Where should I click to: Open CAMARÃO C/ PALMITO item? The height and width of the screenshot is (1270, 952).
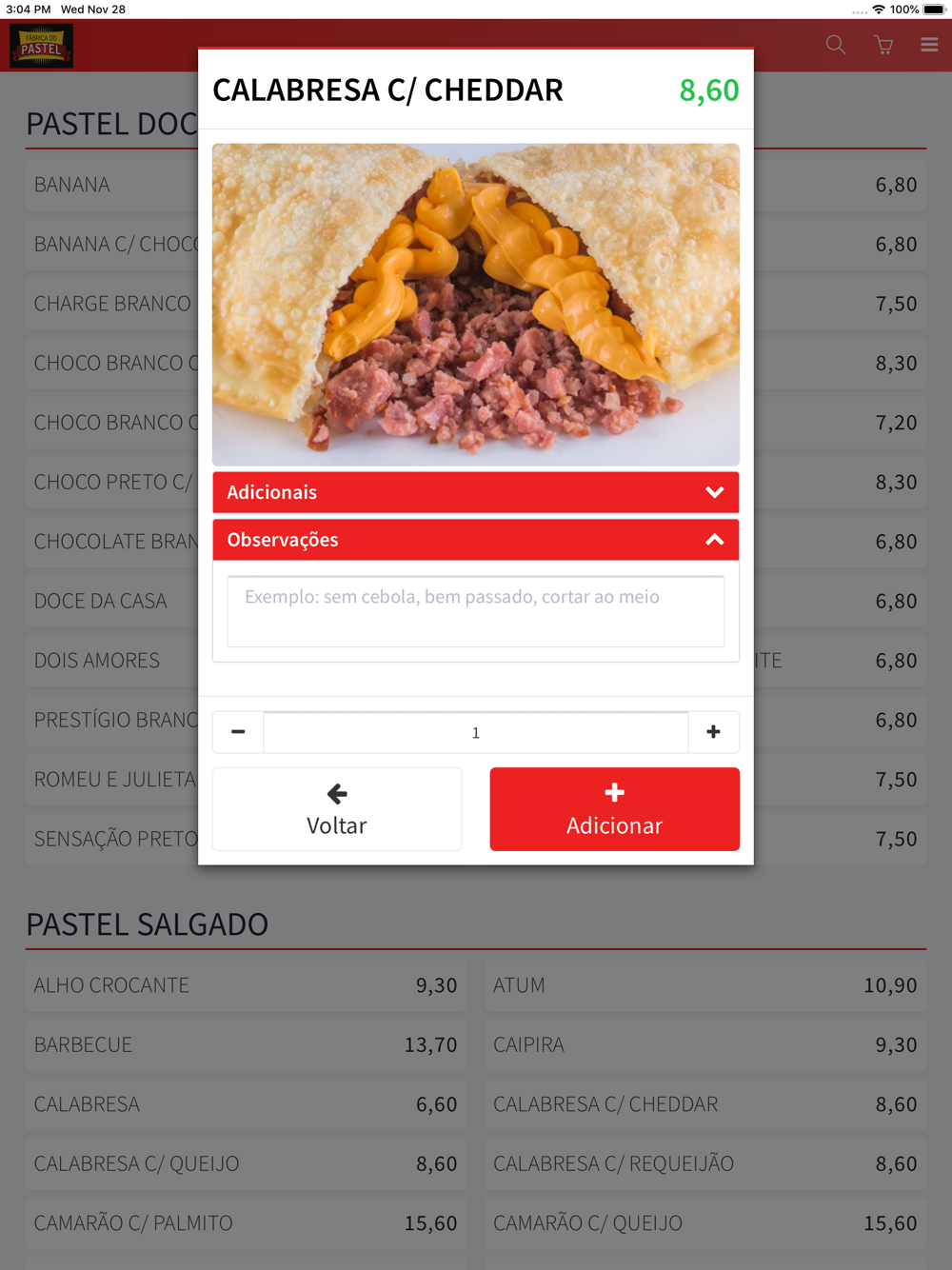[x=247, y=1223]
